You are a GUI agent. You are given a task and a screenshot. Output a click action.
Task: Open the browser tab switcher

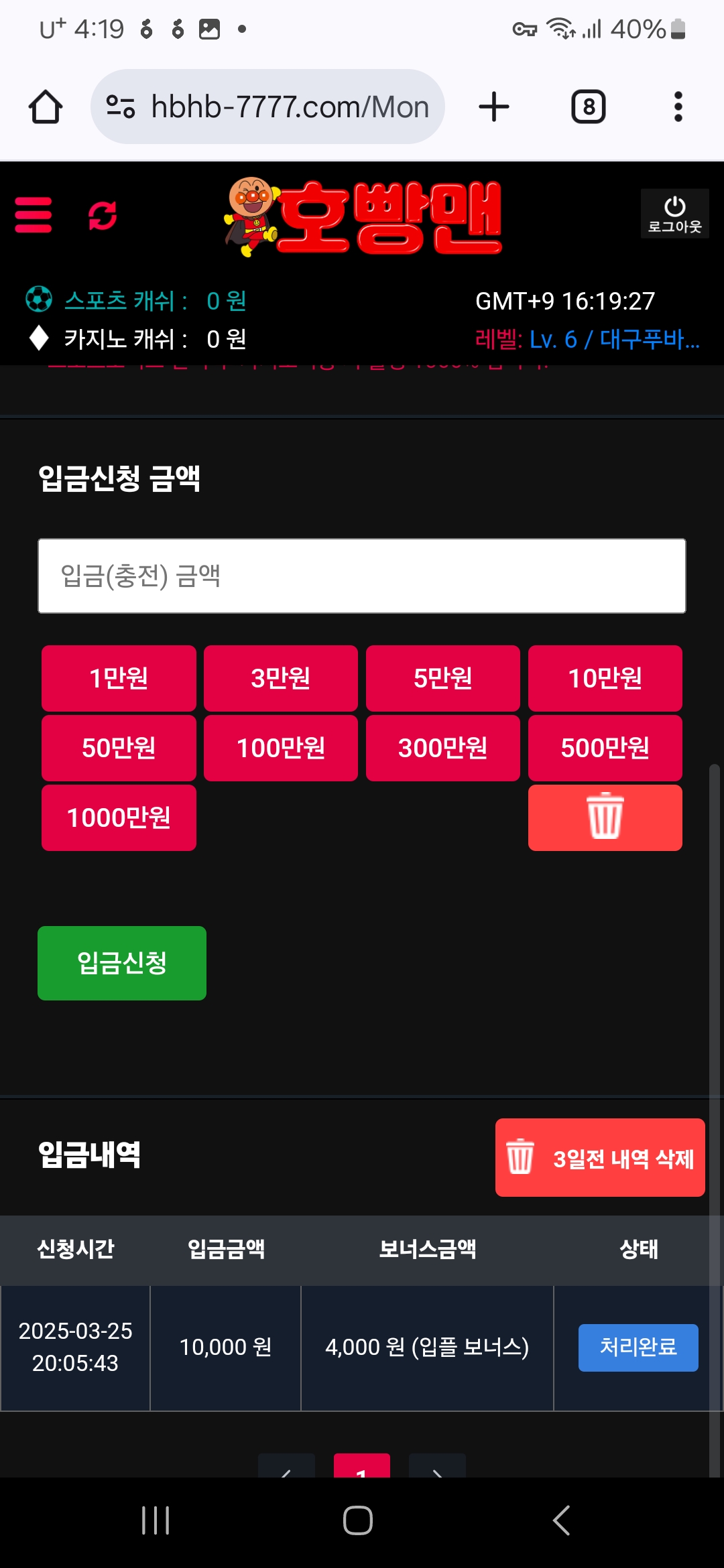589,107
